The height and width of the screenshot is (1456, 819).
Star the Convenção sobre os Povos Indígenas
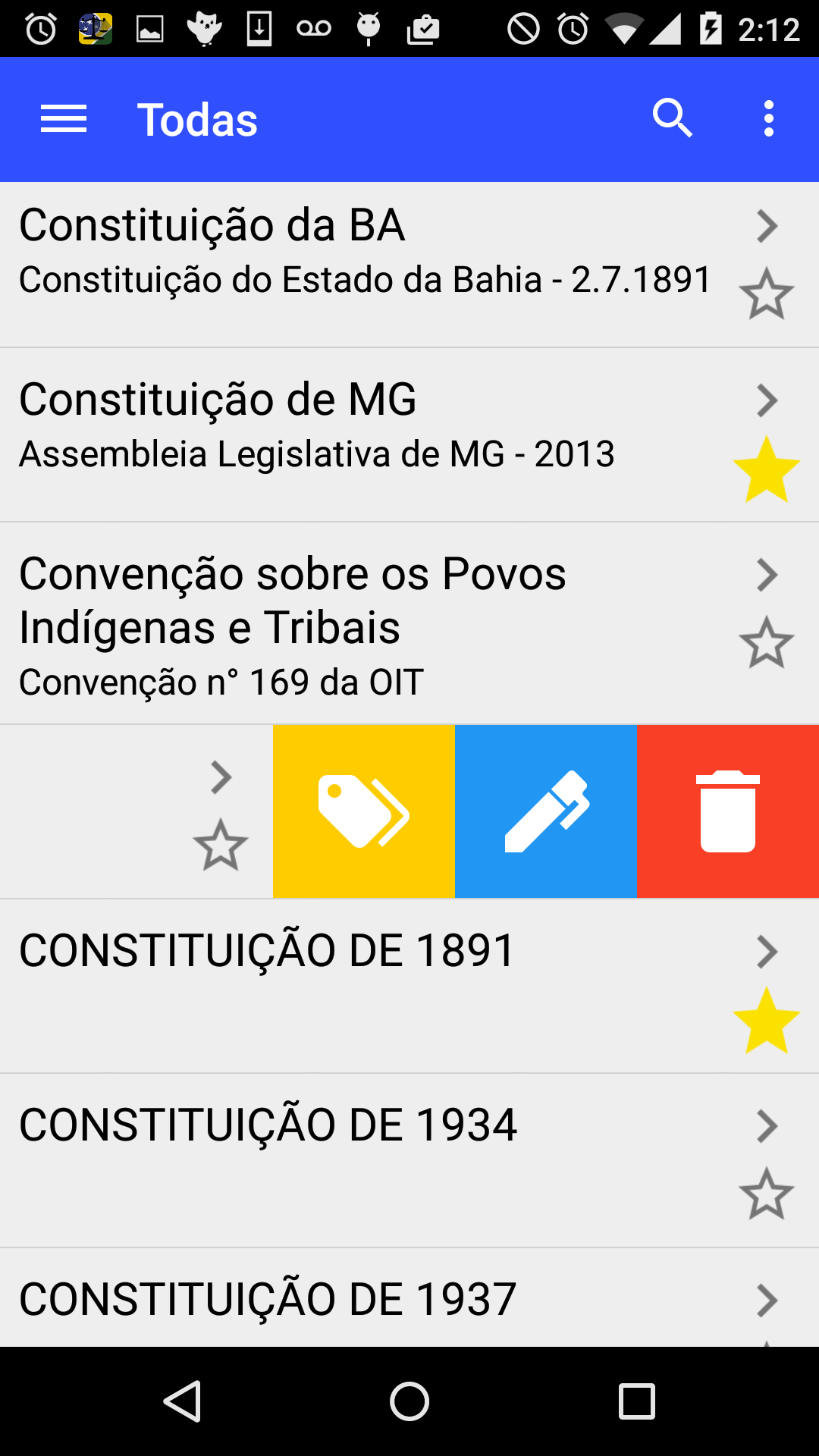(767, 643)
